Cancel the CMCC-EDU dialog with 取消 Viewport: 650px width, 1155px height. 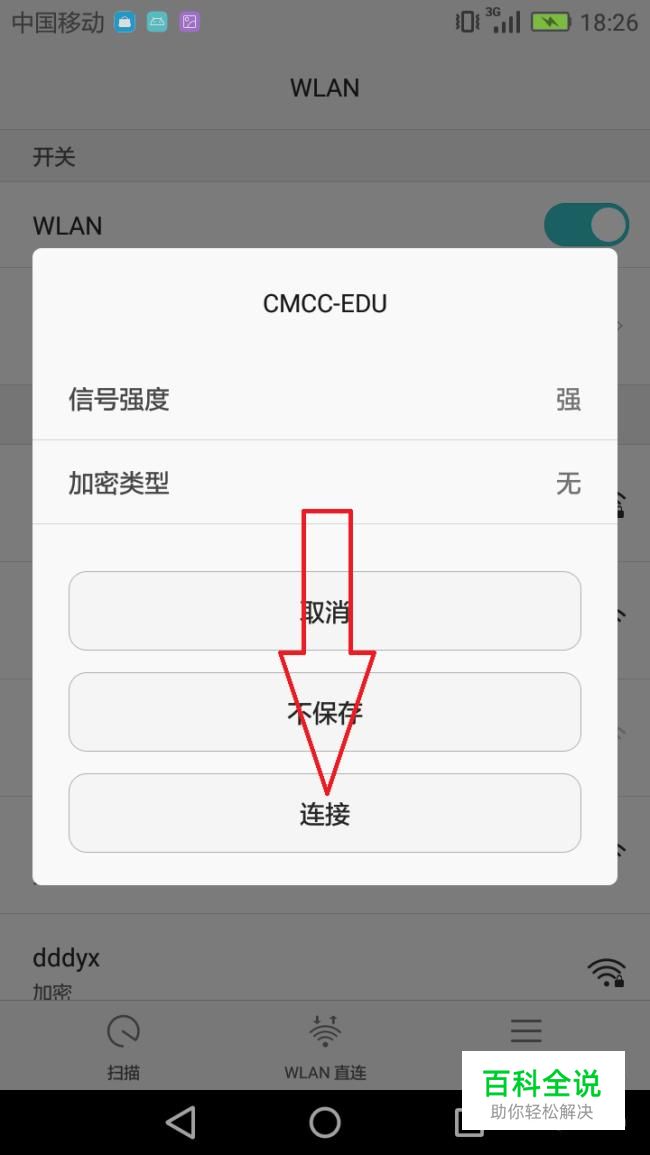tap(324, 611)
